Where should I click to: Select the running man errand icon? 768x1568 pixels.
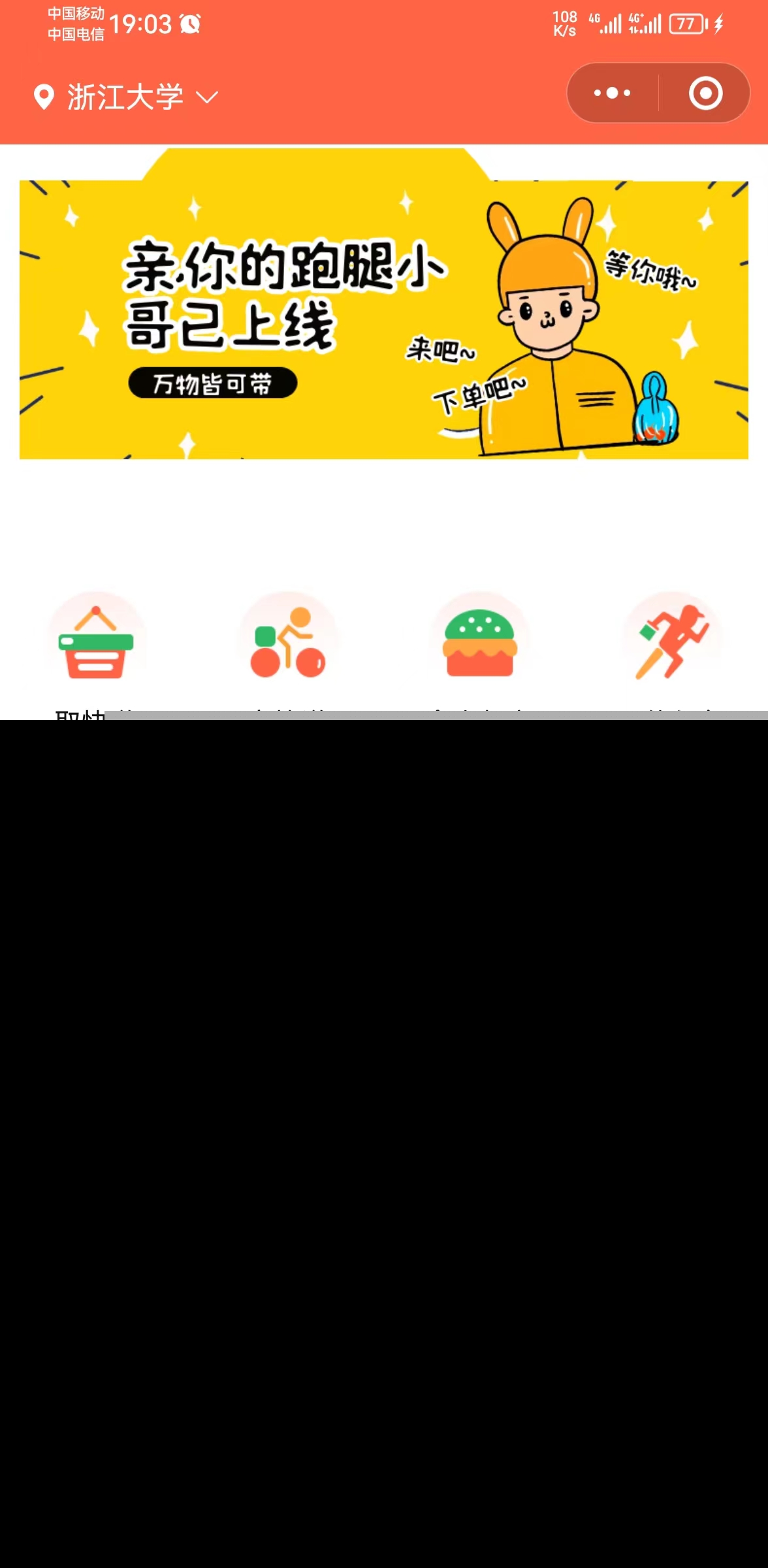click(x=672, y=642)
